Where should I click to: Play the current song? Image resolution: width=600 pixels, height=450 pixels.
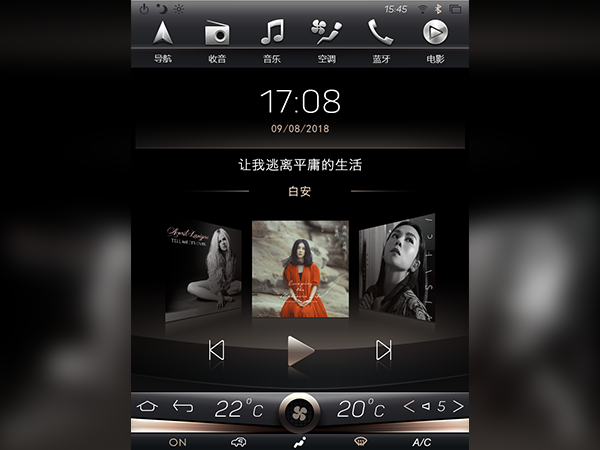[x=300, y=351]
